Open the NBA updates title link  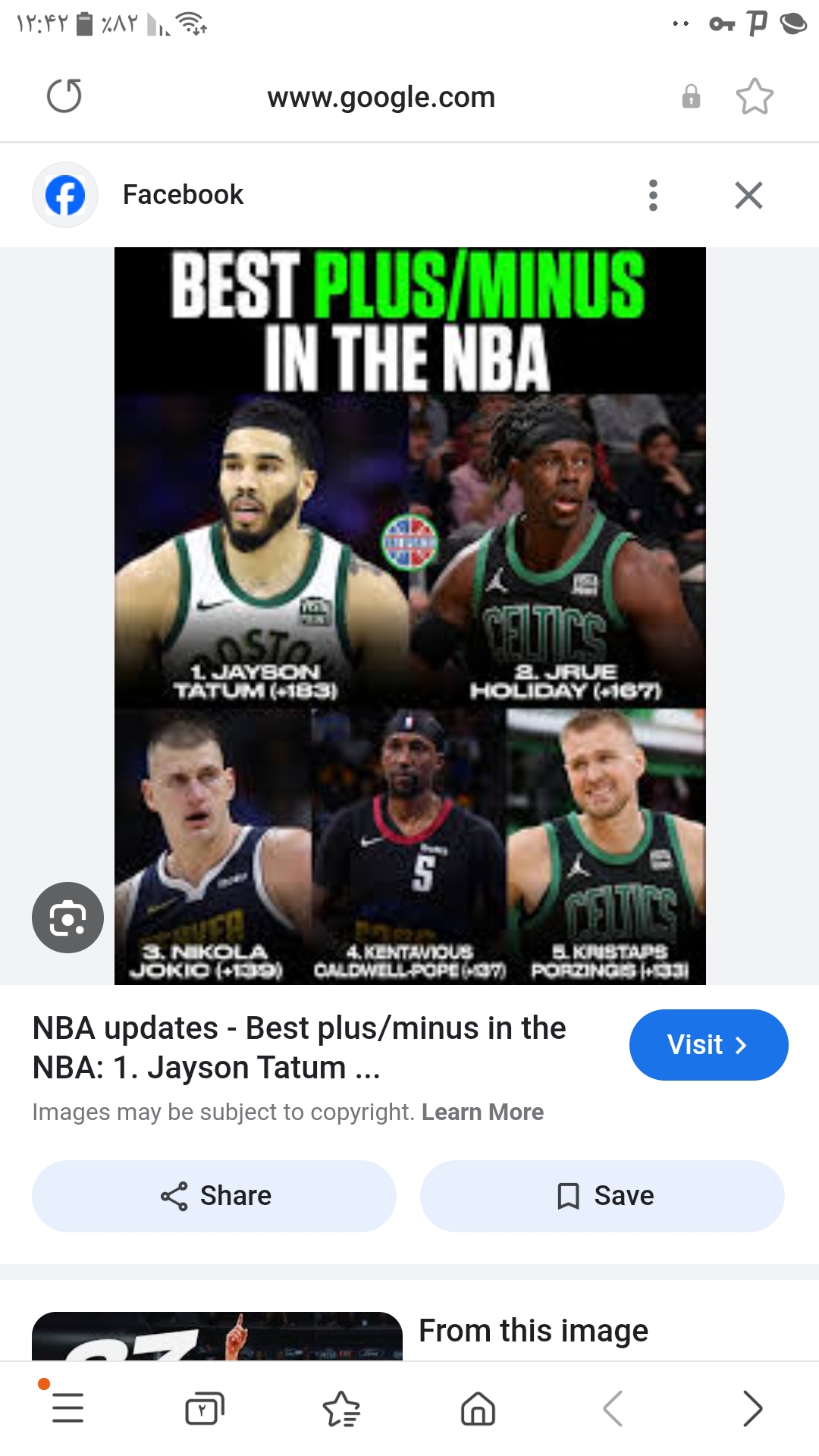tap(299, 1047)
